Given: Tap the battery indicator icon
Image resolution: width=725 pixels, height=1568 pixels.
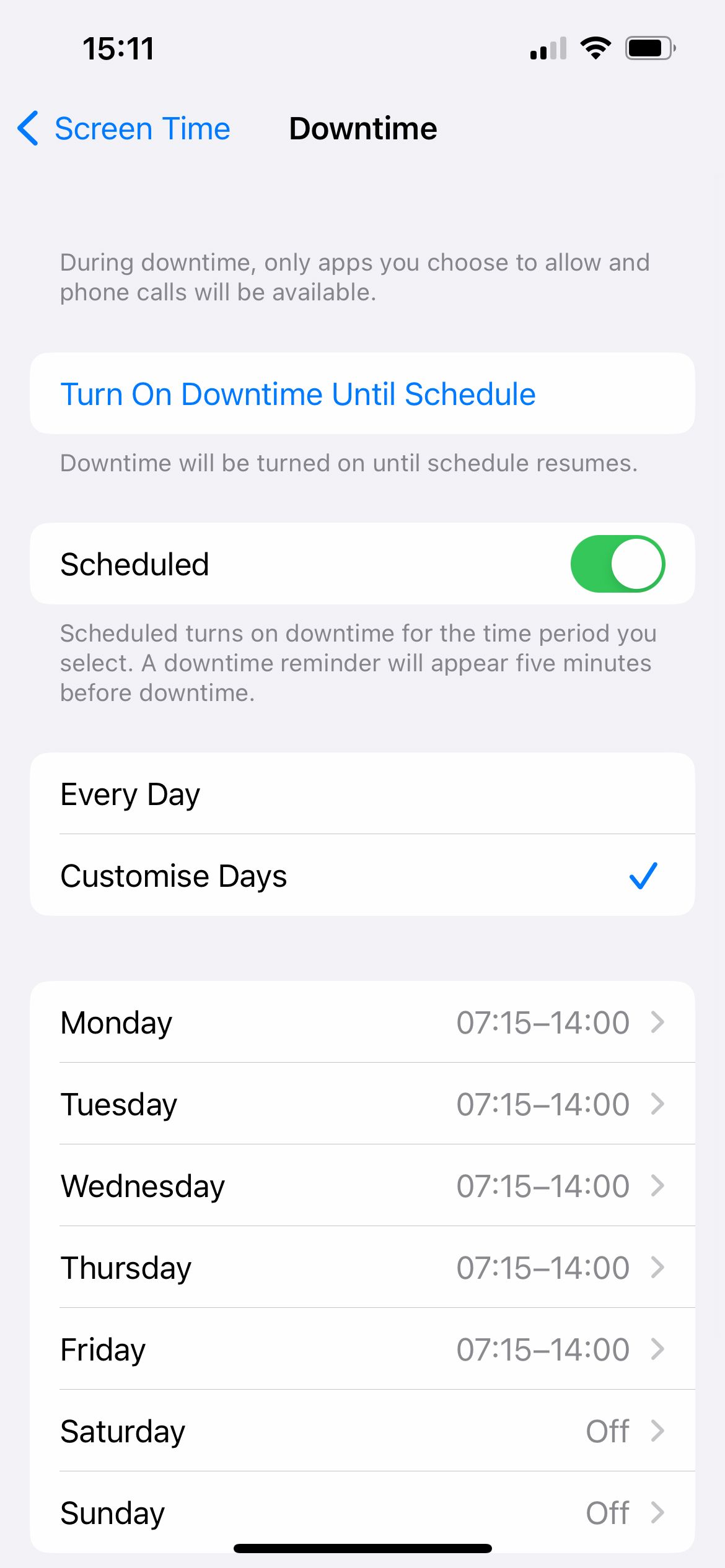Looking at the screenshot, I should 648,48.
